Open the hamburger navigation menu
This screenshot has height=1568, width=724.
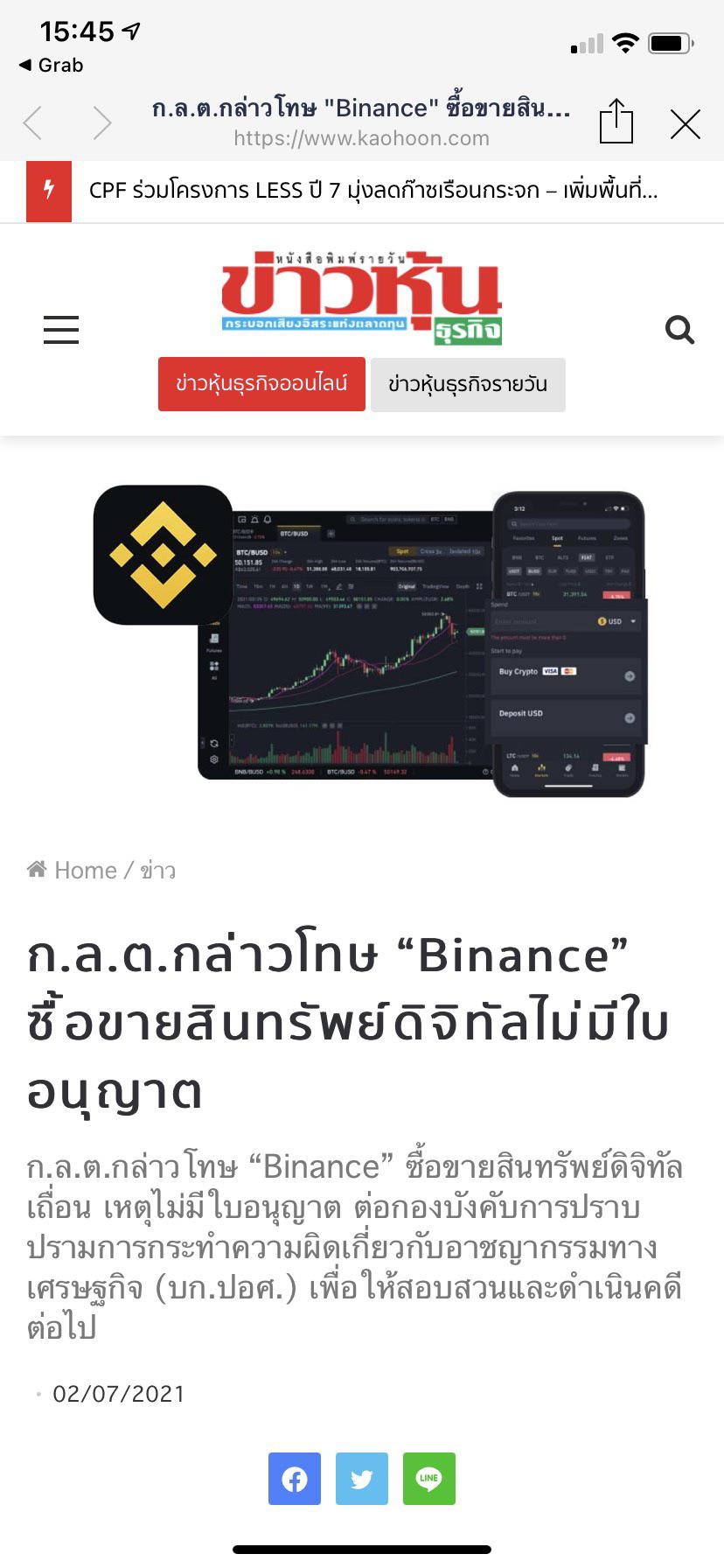(x=60, y=330)
